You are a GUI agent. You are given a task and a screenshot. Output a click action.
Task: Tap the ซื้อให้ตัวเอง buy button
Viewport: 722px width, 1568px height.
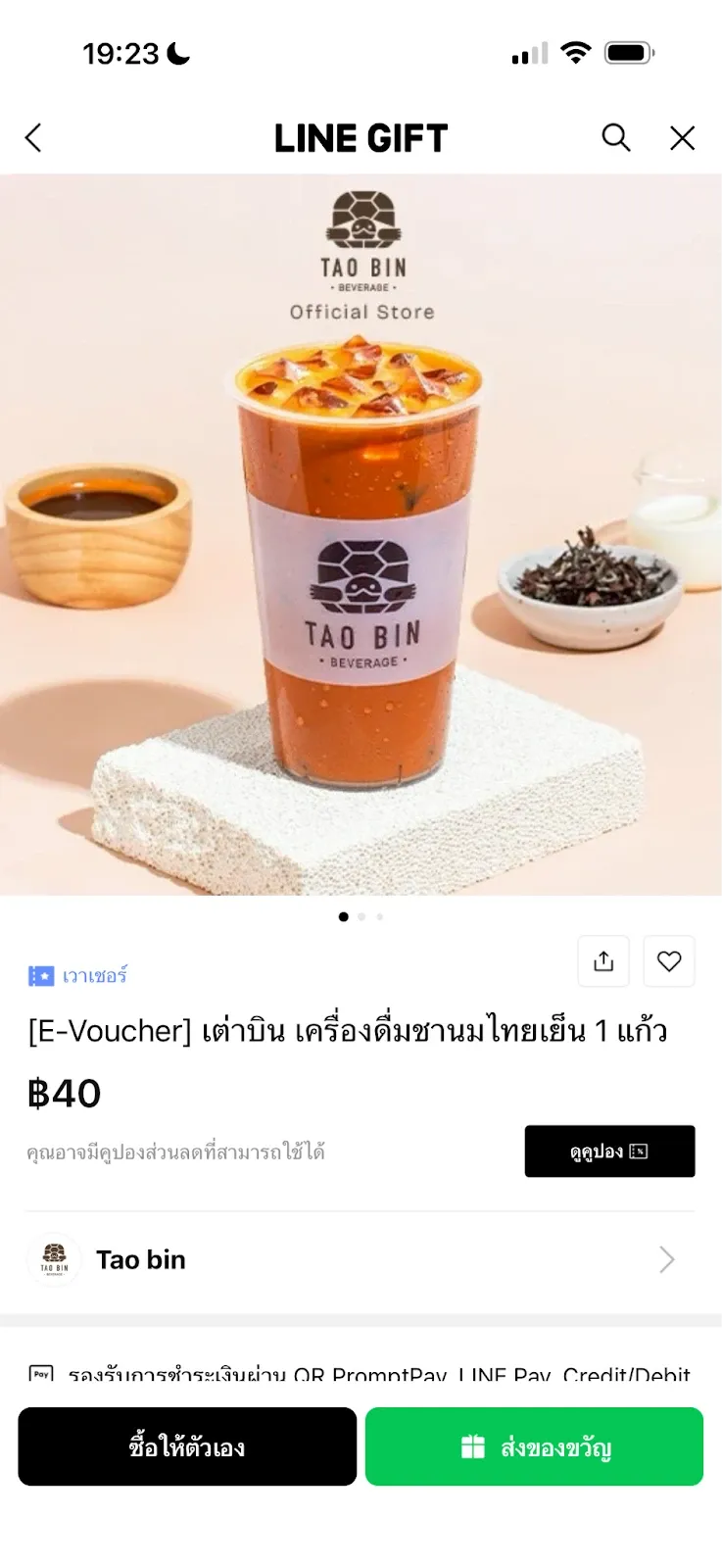click(x=187, y=1446)
